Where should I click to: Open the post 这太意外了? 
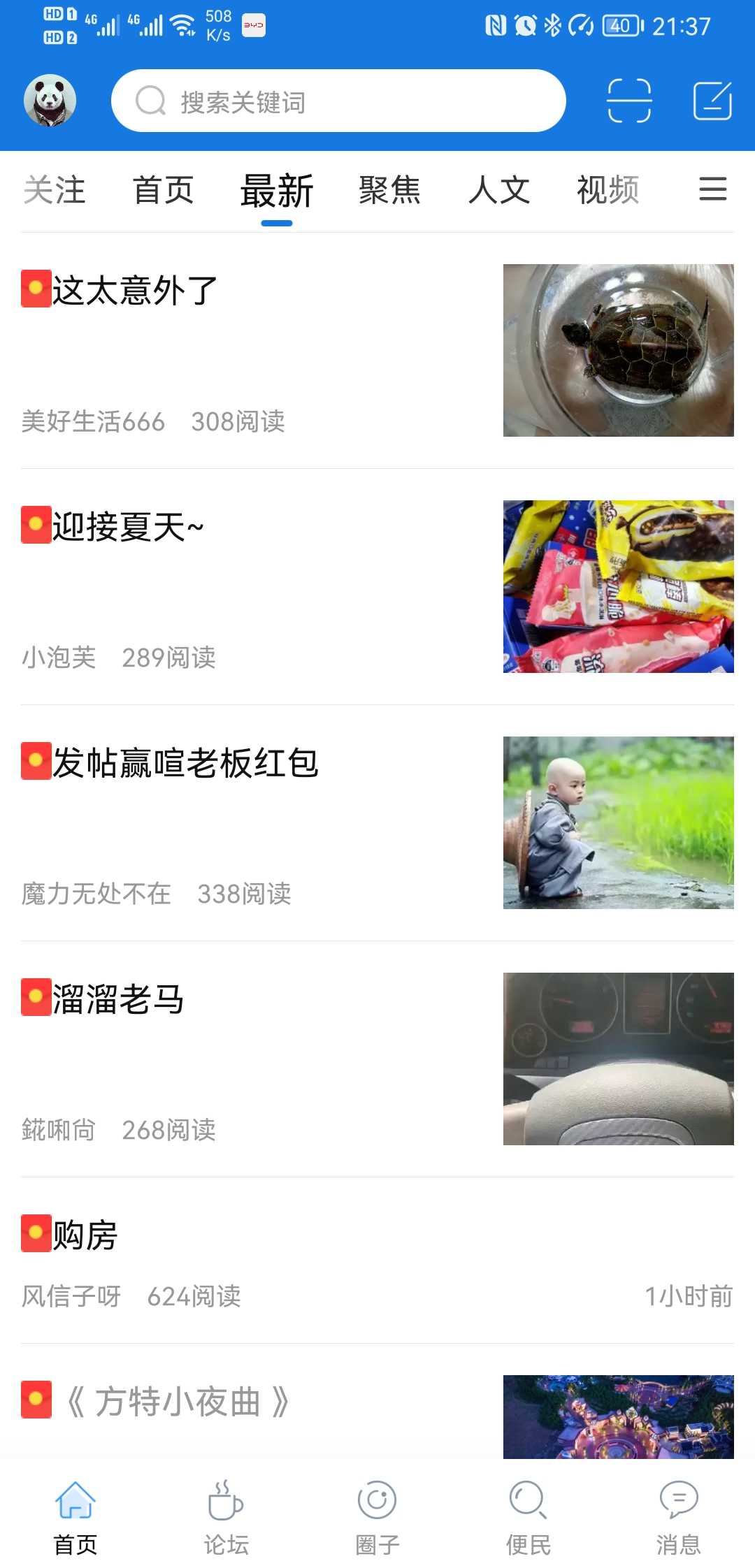(x=377, y=351)
